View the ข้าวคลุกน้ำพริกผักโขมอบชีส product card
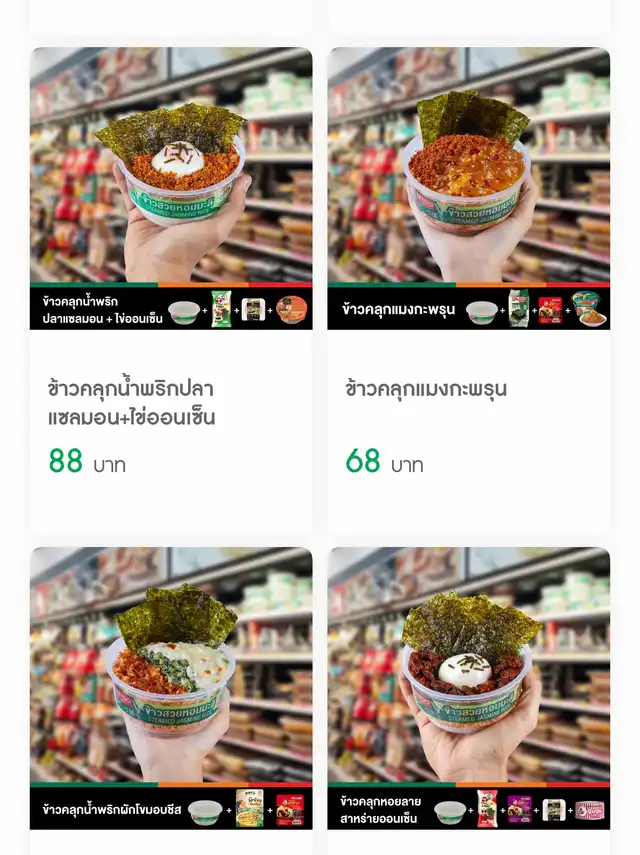 click(x=171, y=690)
